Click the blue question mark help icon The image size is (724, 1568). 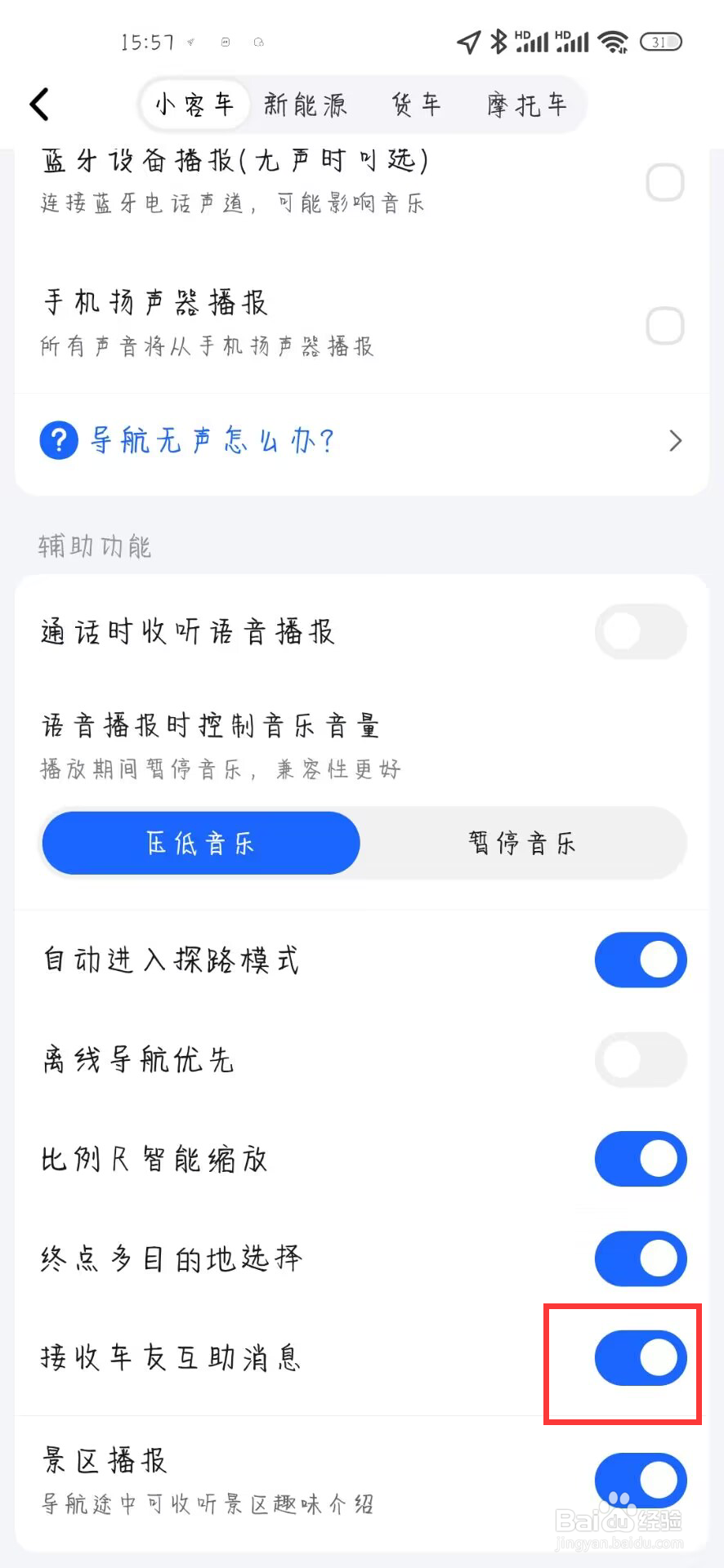click(58, 440)
